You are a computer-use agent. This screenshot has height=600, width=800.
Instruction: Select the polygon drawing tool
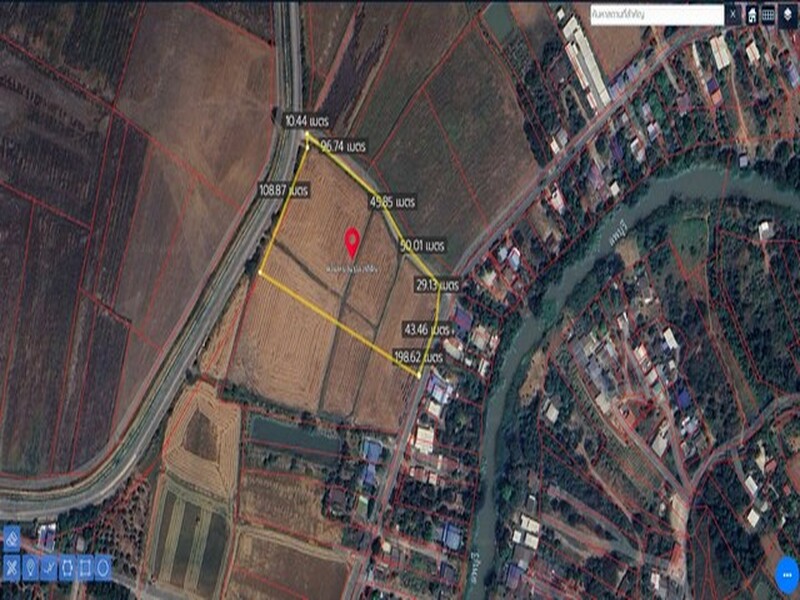[67, 568]
